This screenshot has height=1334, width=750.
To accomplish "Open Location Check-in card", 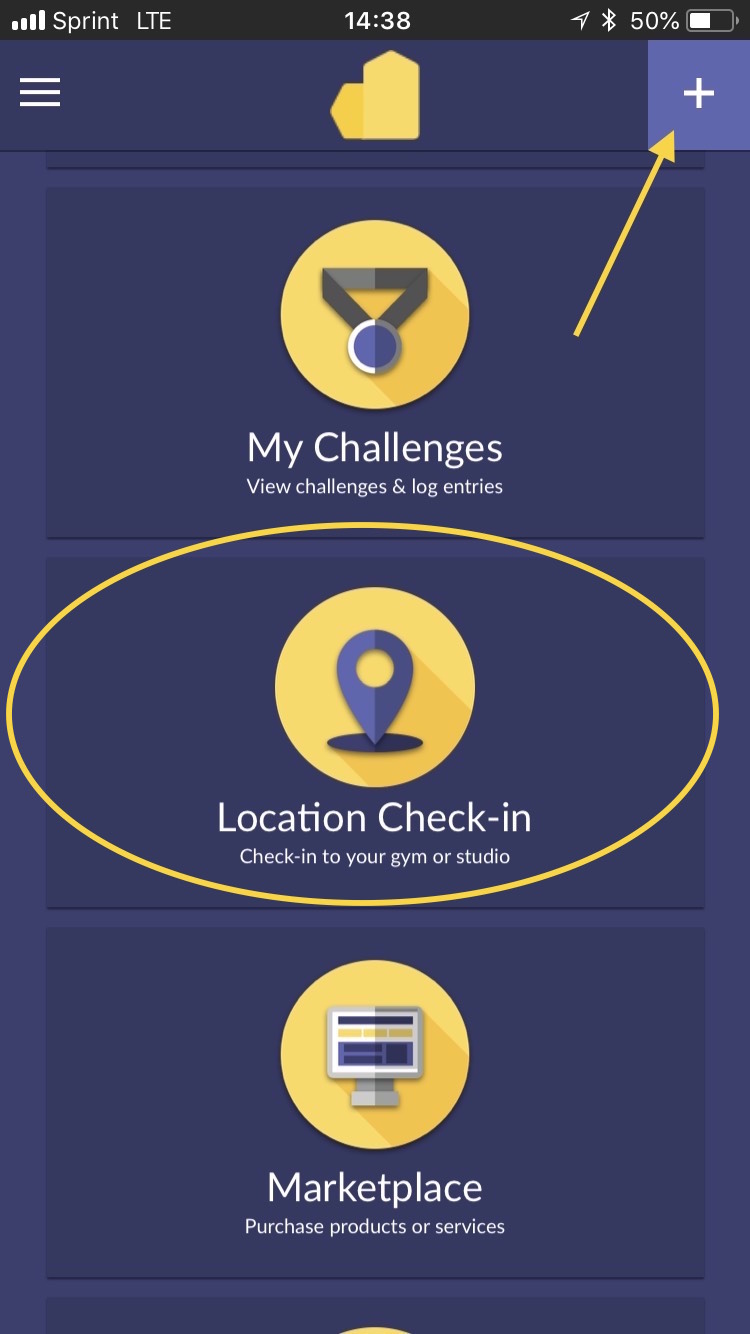I will coord(375,732).
